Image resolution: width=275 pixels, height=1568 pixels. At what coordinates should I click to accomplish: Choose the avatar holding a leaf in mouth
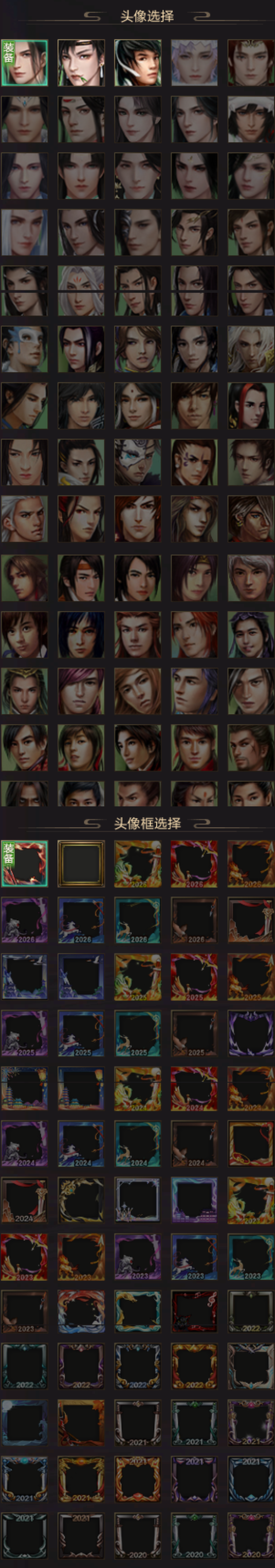pyautogui.click(x=81, y=63)
